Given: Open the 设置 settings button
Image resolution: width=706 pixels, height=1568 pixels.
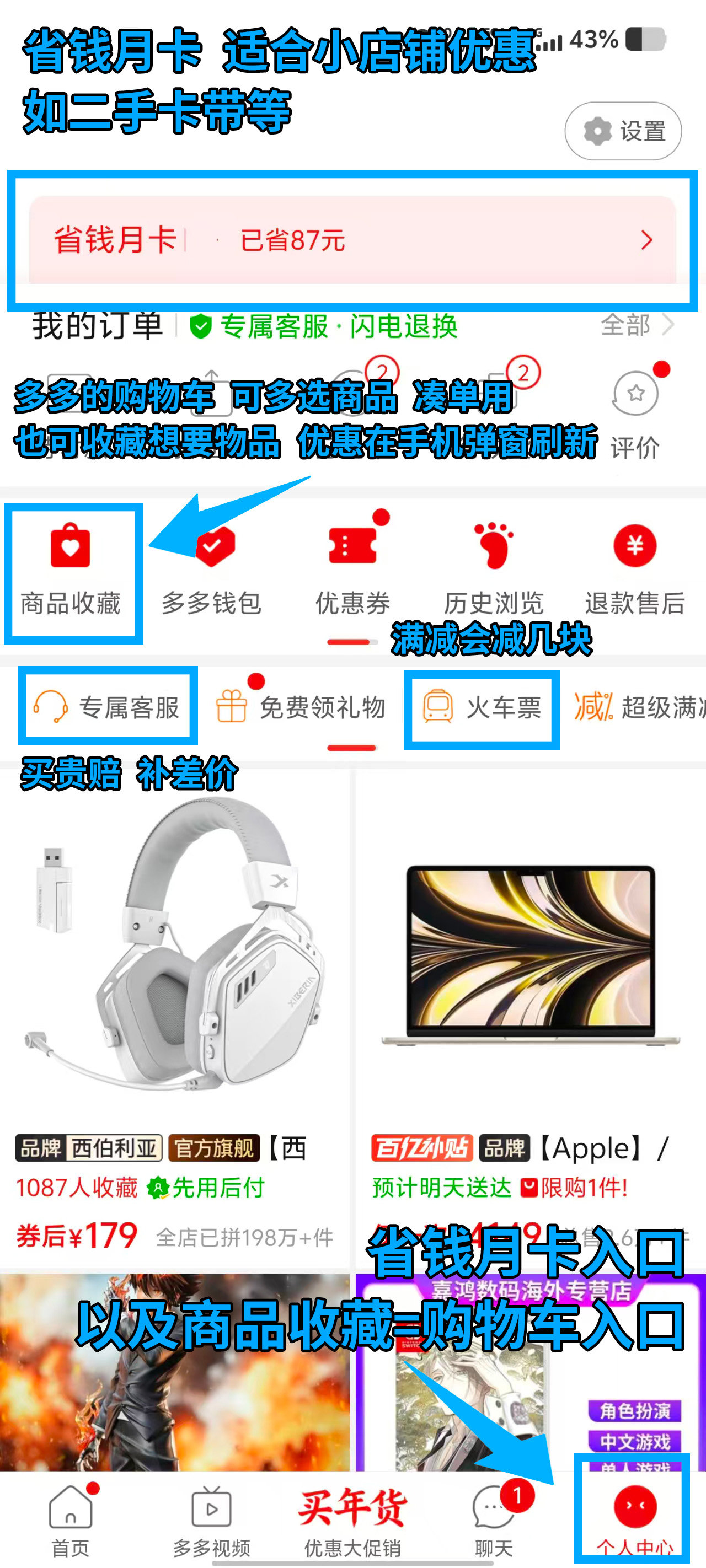Looking at the screenshot, I should tap(623, 131).
